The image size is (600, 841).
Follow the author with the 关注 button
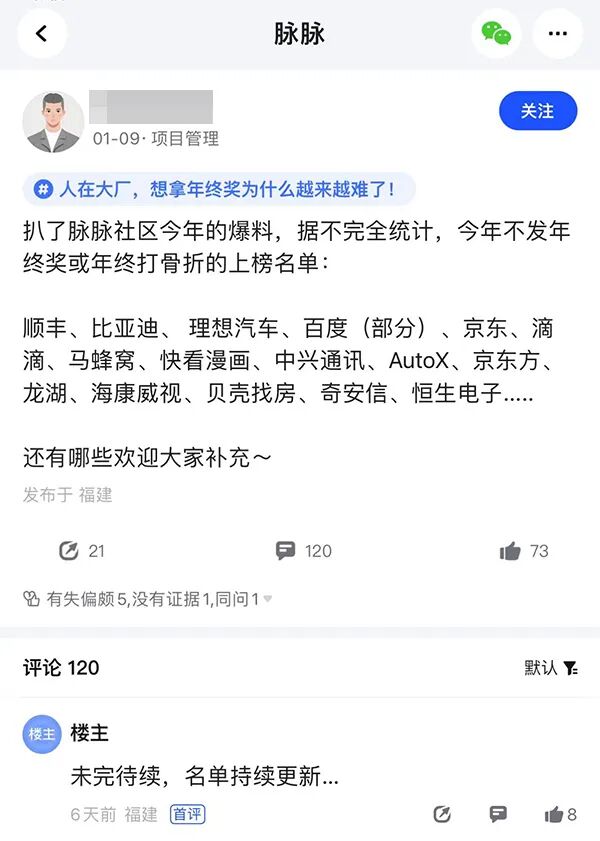pos(538,110)
